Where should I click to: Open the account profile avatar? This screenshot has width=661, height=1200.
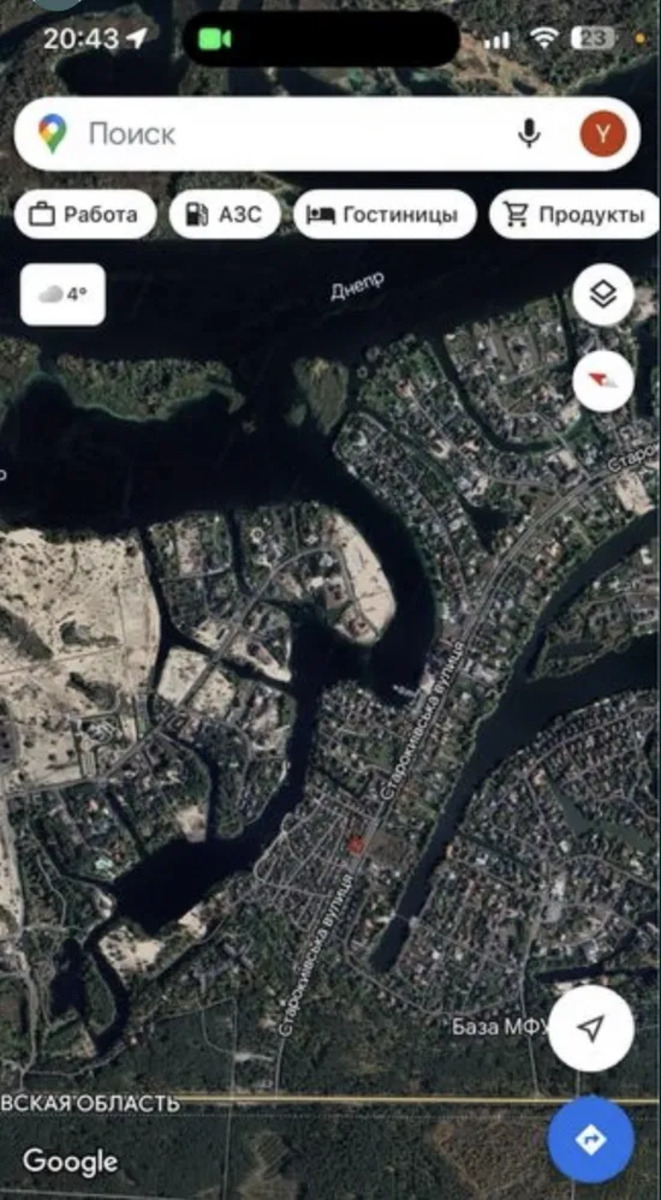[x=603, y=134]
